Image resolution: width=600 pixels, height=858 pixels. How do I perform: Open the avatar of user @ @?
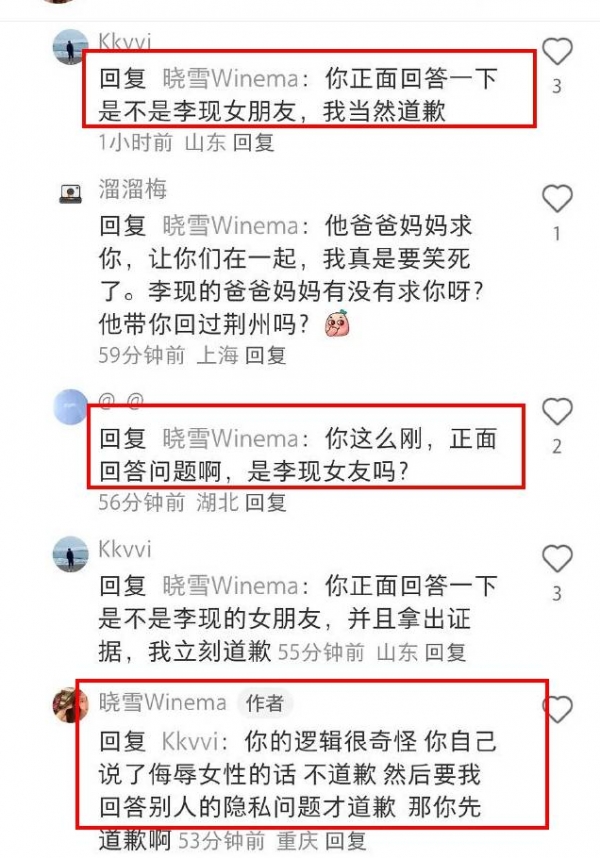(x=70, y=406)
